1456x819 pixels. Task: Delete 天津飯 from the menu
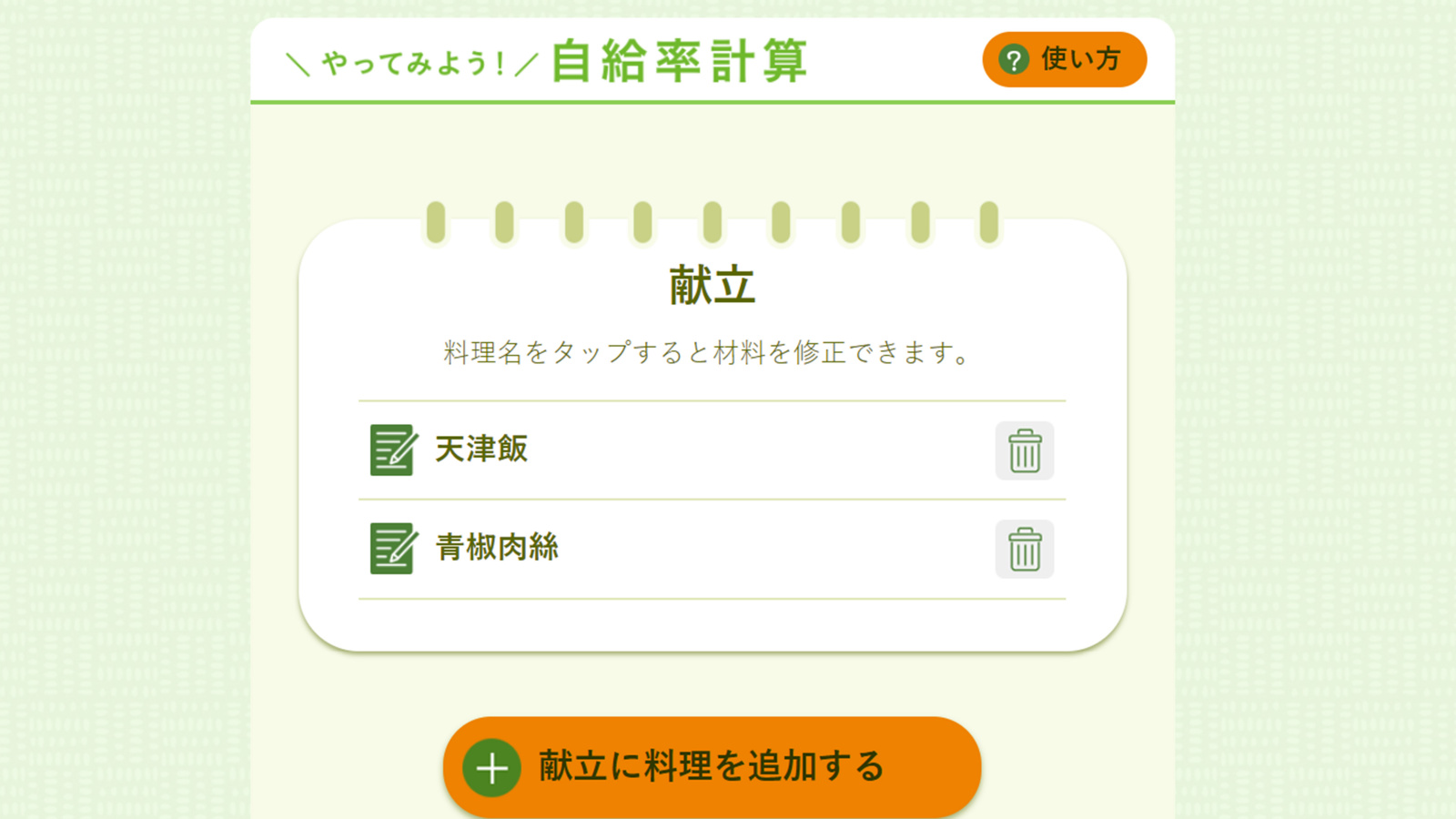[1024, 450]
